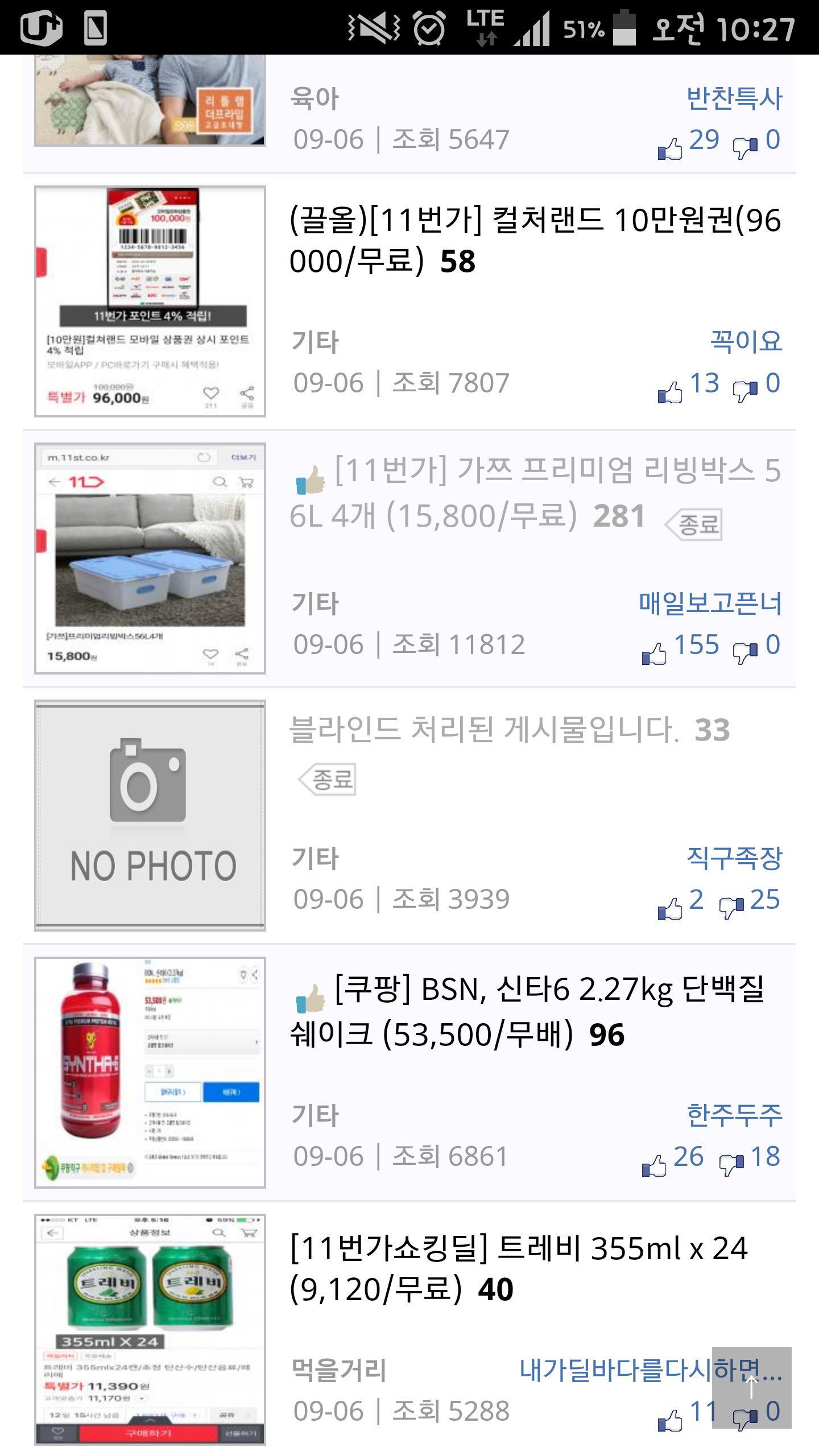819x1456 pixels.
Task: Open the 트레비 355ml x 24 post
Action: pyautogui.click(x=518, y=1268)
